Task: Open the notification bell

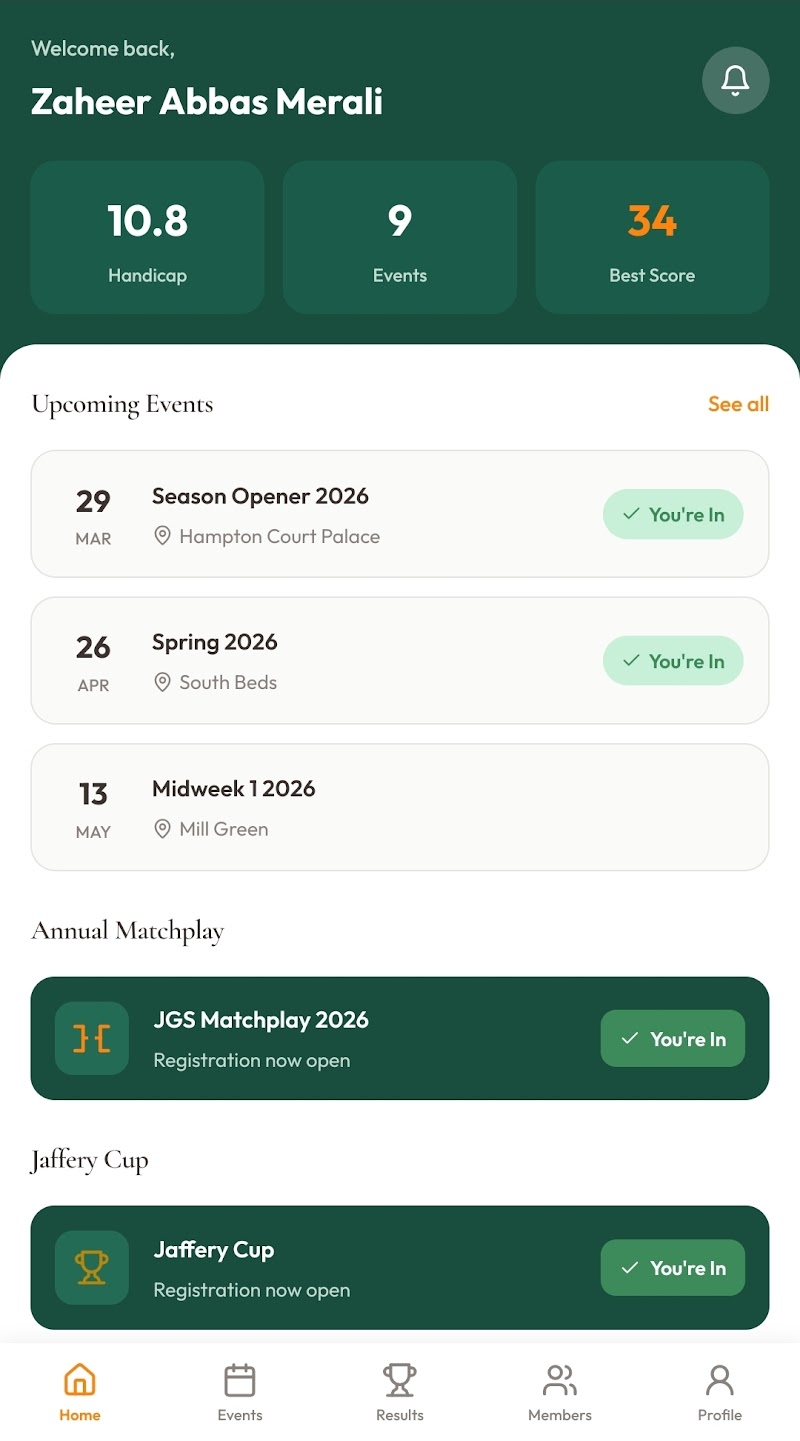Action: coord(735,81)
